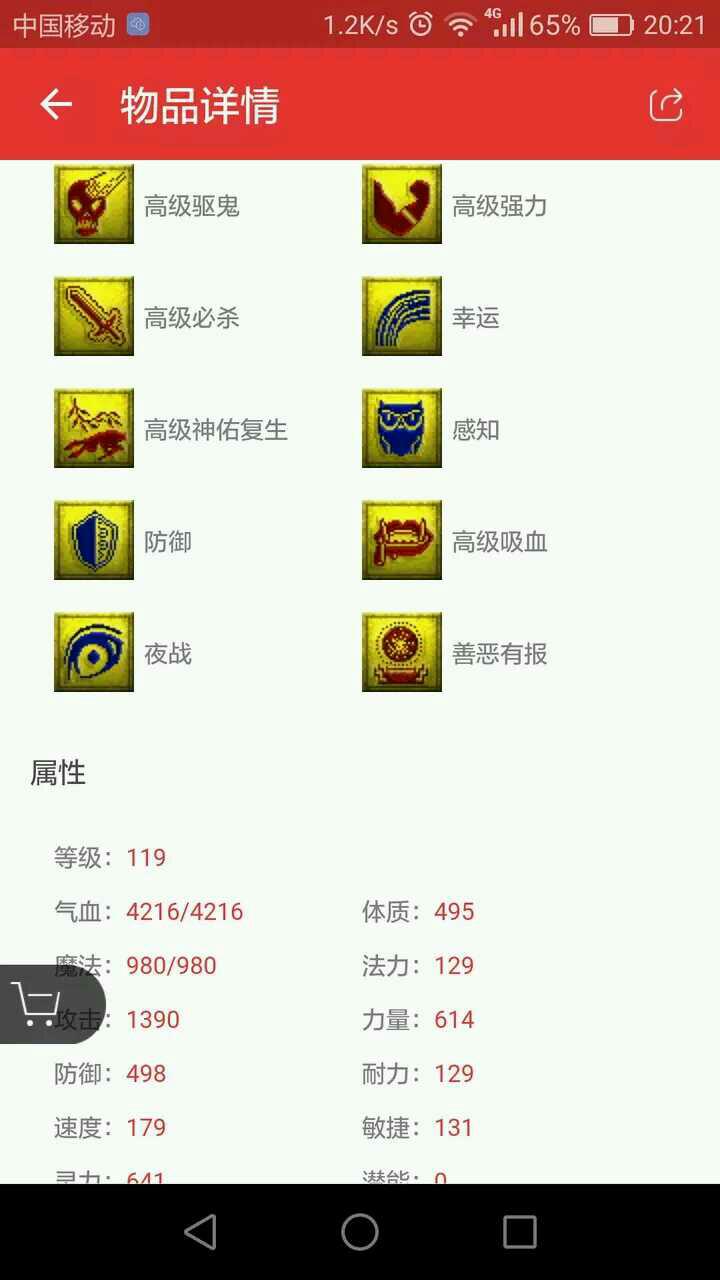720x1280 pixels.
Task: Open recent apps from navigation bar
Action: coord(519,1232)
